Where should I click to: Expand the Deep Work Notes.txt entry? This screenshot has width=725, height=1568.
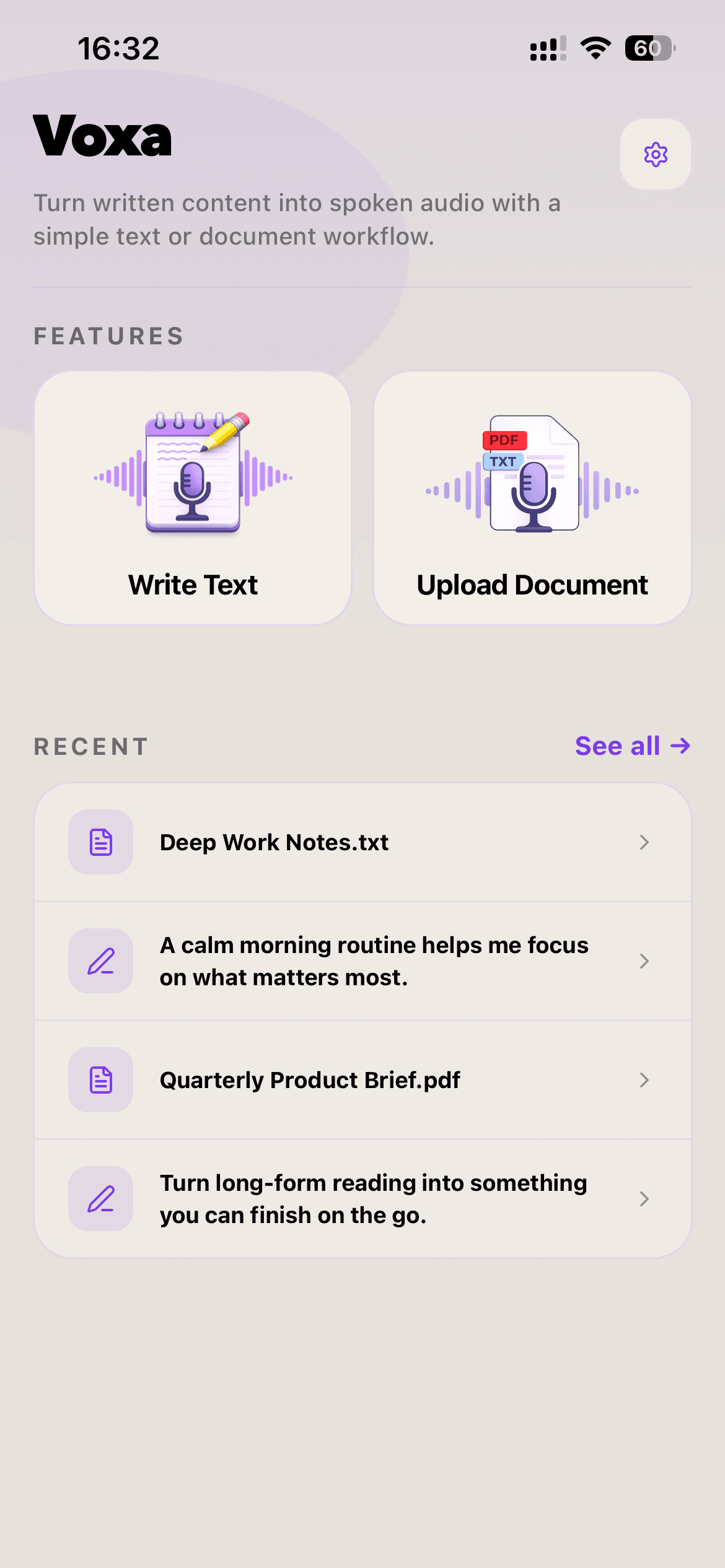coord(644,842)
